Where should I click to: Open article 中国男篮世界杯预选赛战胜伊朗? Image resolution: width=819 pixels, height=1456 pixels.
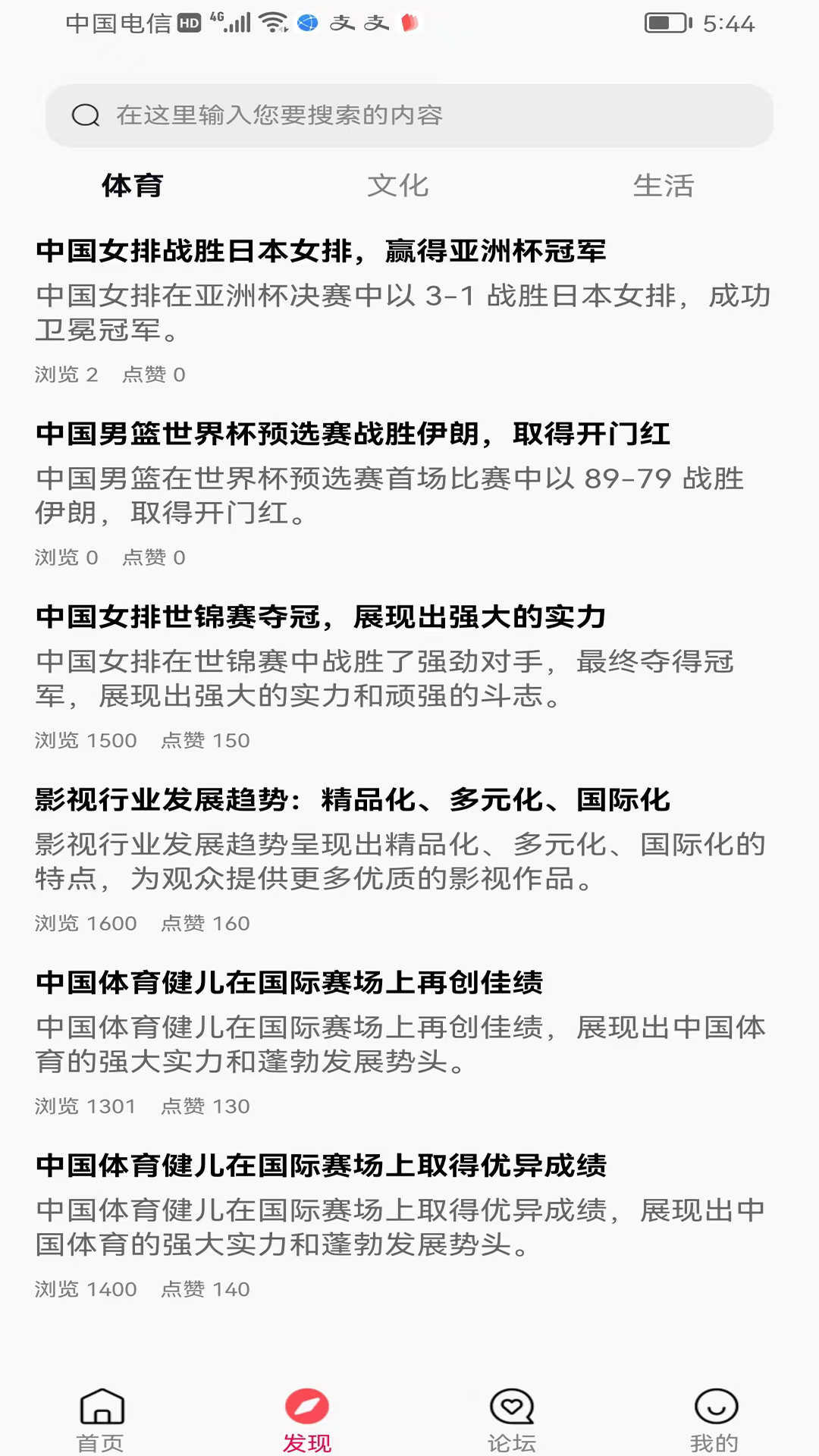tap(353, 434)
